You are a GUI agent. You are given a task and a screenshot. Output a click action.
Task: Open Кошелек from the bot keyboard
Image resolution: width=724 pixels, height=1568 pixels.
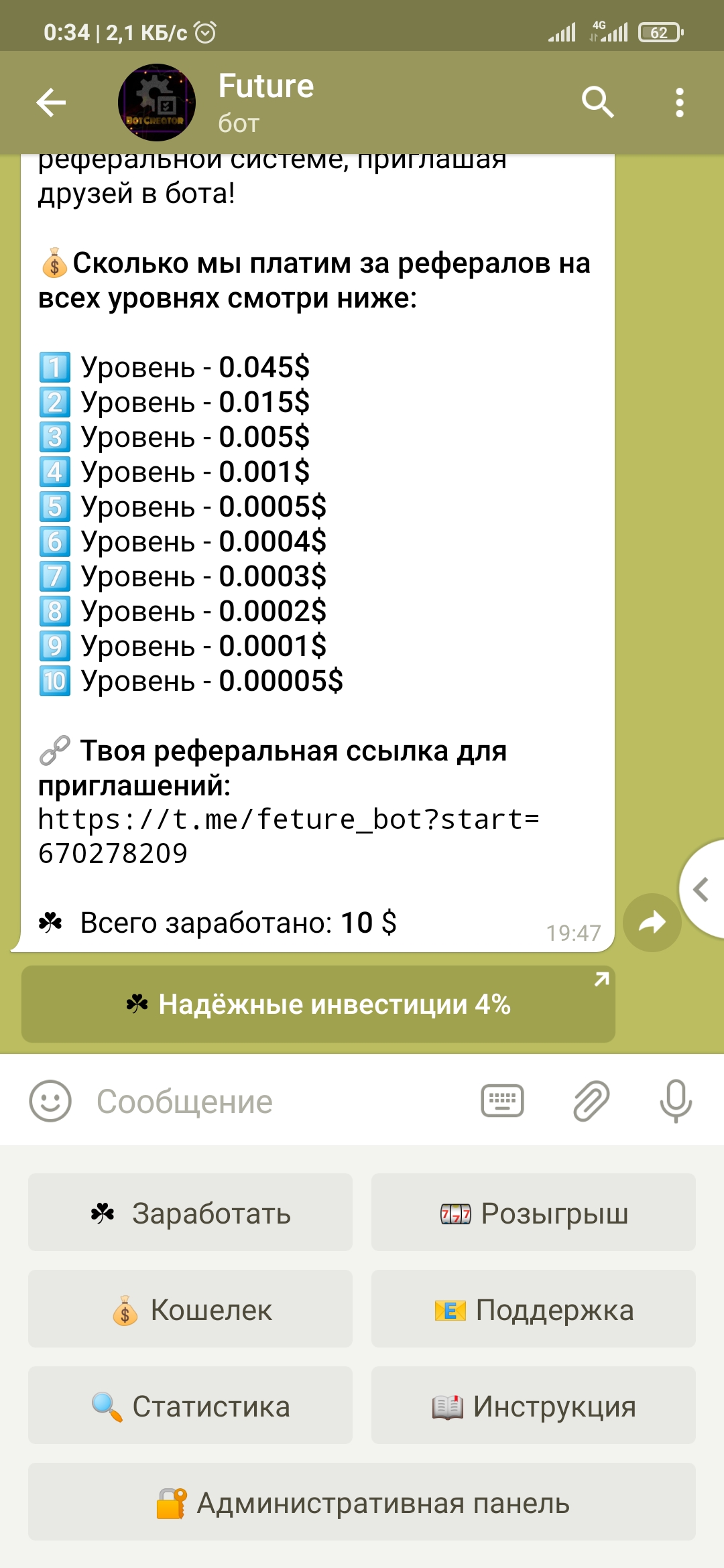pyautogui.click(x=190, y=1309)
